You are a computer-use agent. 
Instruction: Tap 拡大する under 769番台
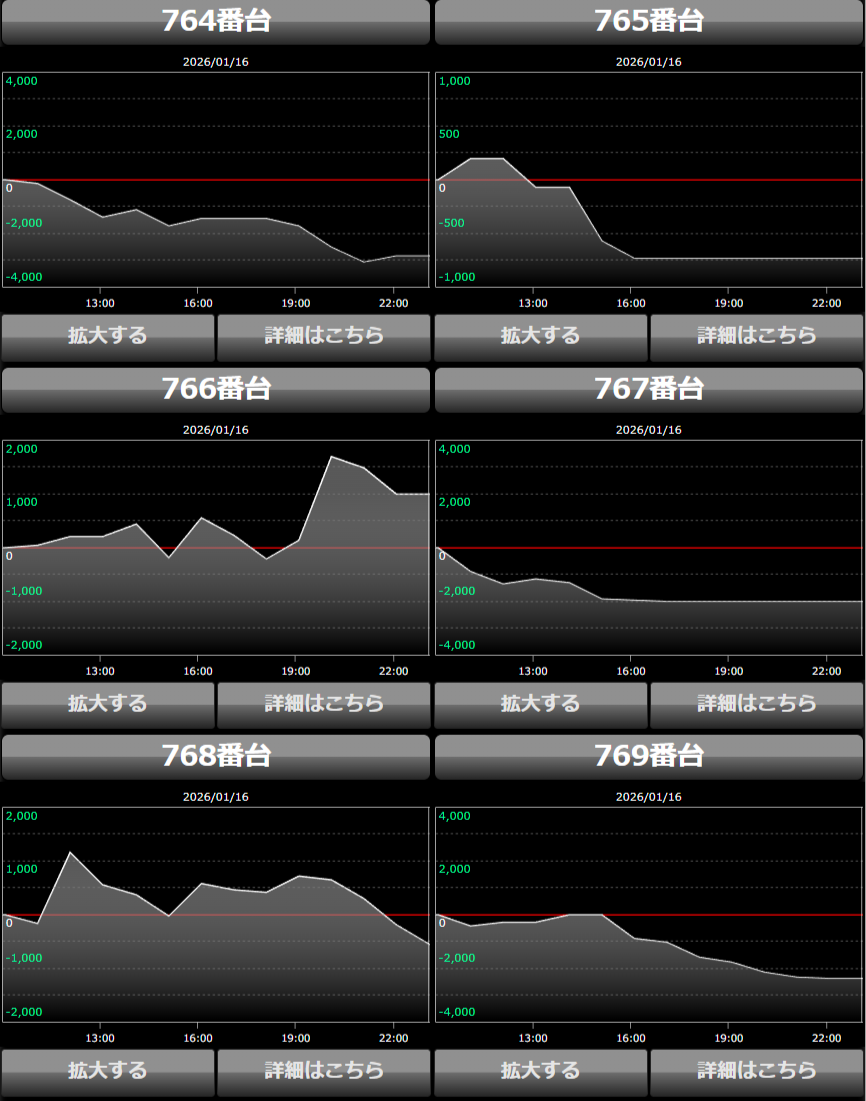[x=541, y=1072]
